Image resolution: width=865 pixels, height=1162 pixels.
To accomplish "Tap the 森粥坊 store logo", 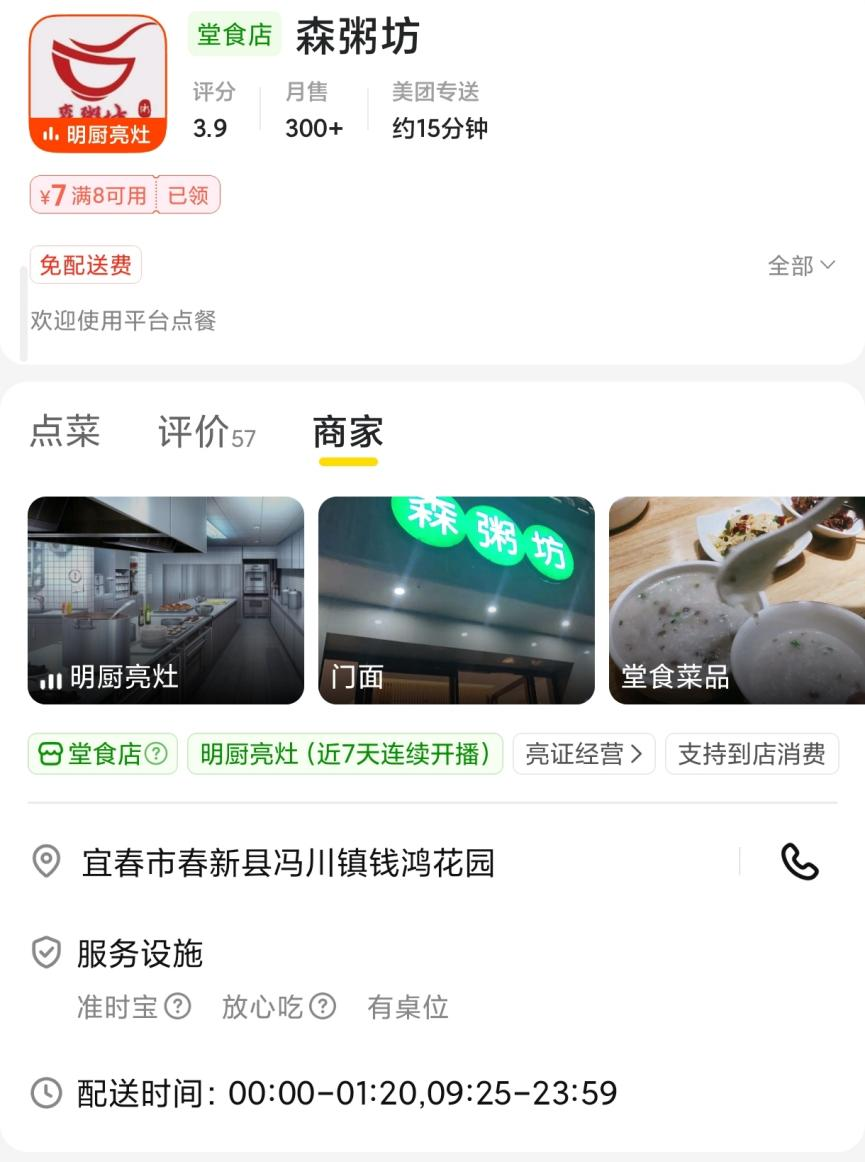I will click(x=98, y=83).
